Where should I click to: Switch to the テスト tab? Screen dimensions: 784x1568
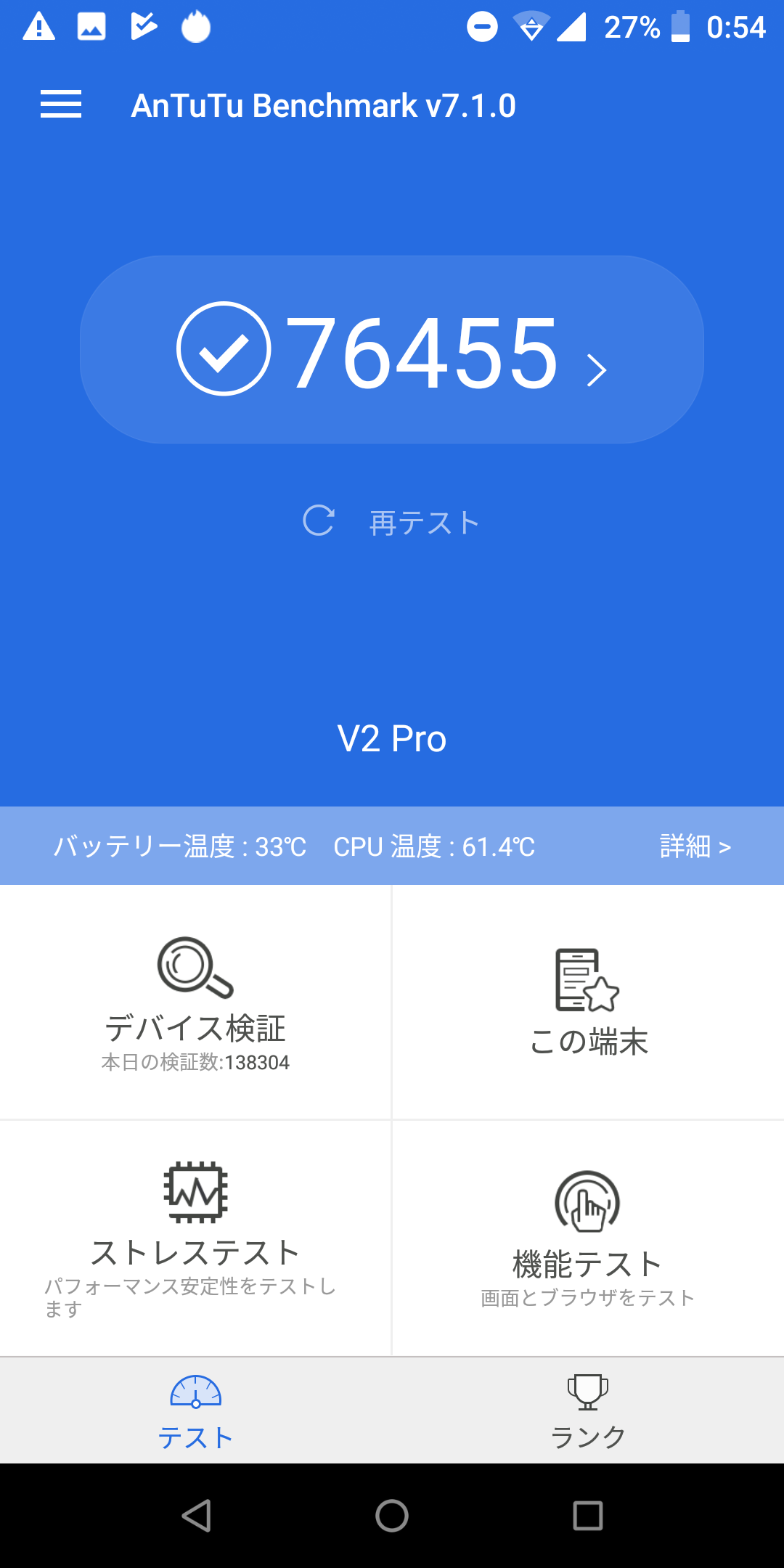coord(196,1410)
